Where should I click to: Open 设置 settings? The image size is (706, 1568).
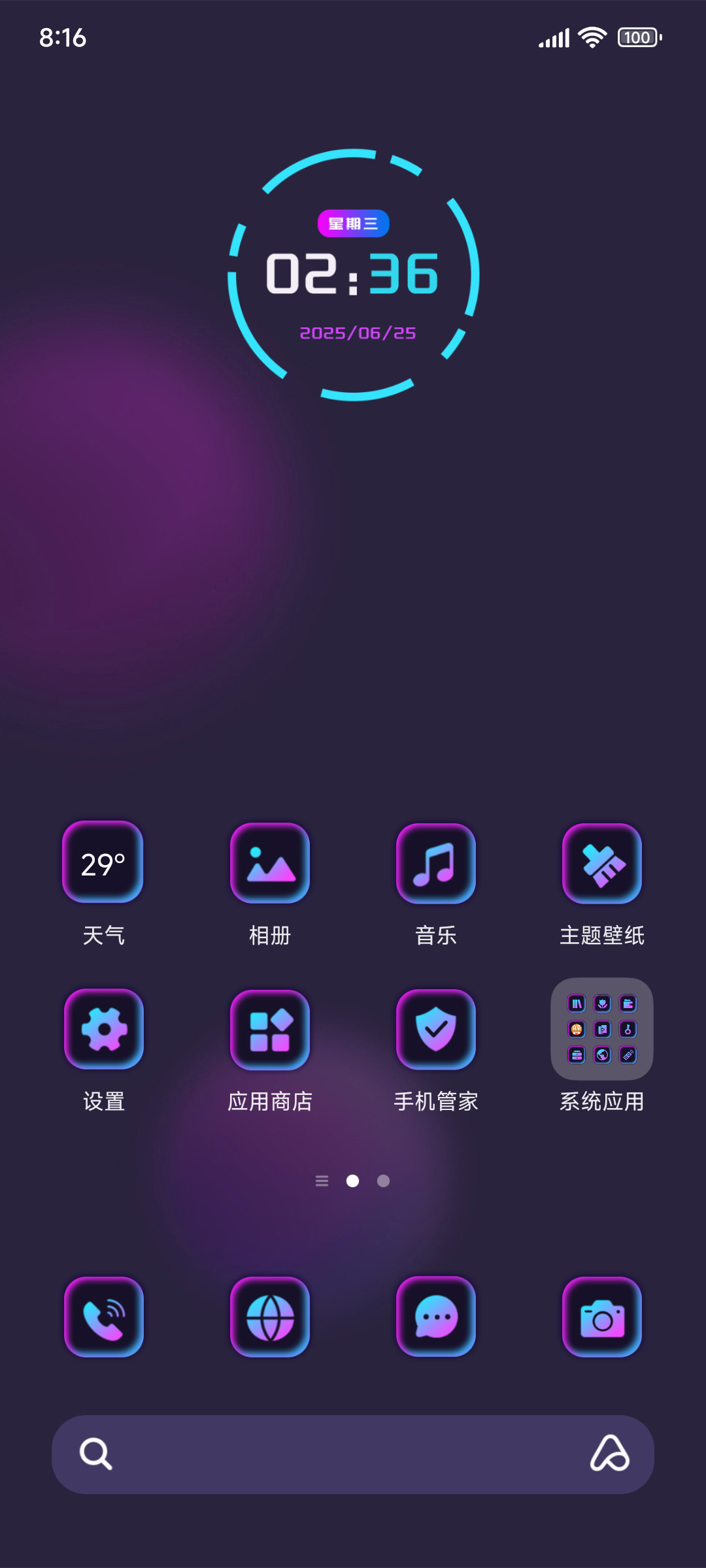103,1029
